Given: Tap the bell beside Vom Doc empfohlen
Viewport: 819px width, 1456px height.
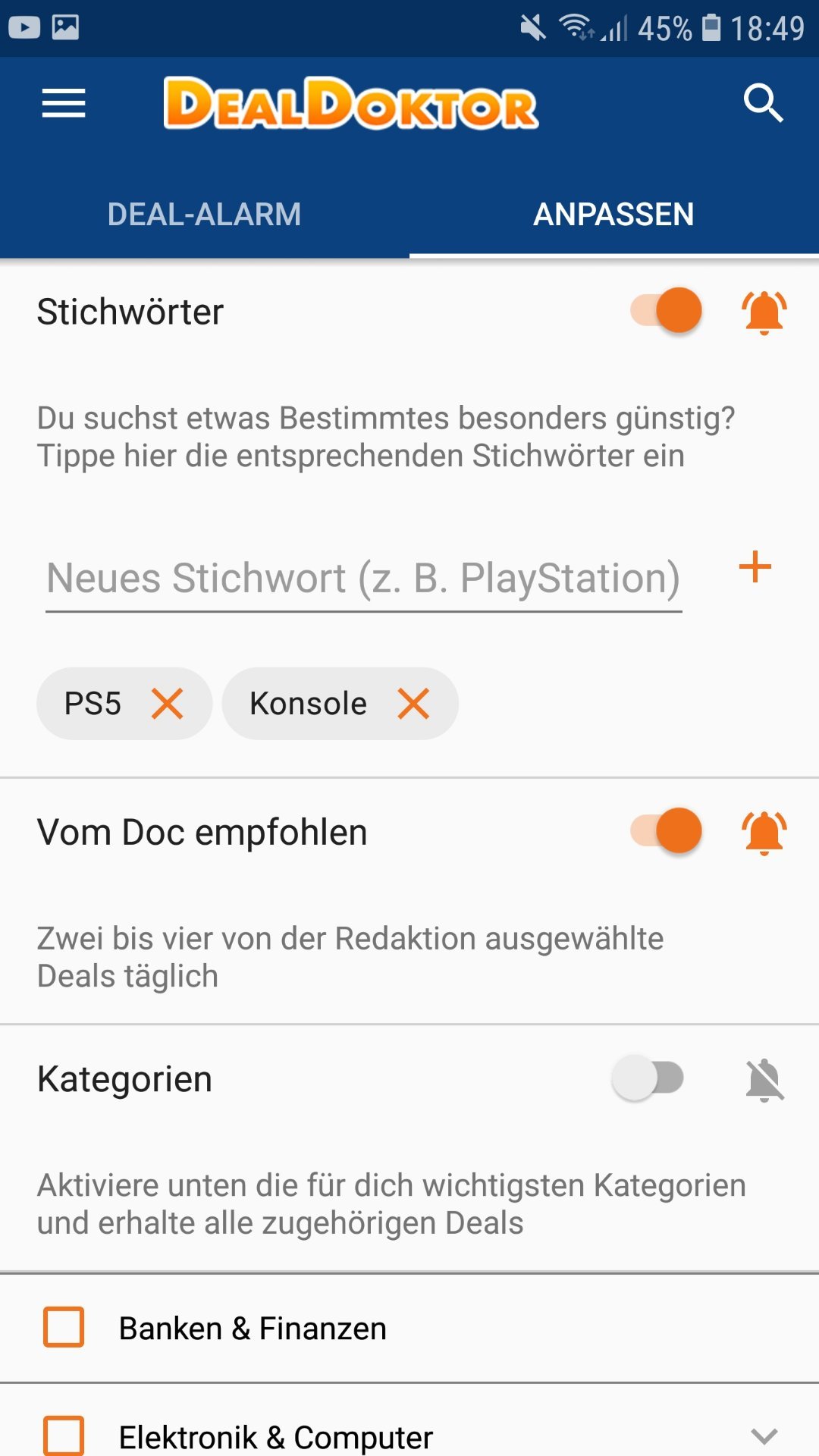Looking at the screenshot, I should click(x=764, y=832).
